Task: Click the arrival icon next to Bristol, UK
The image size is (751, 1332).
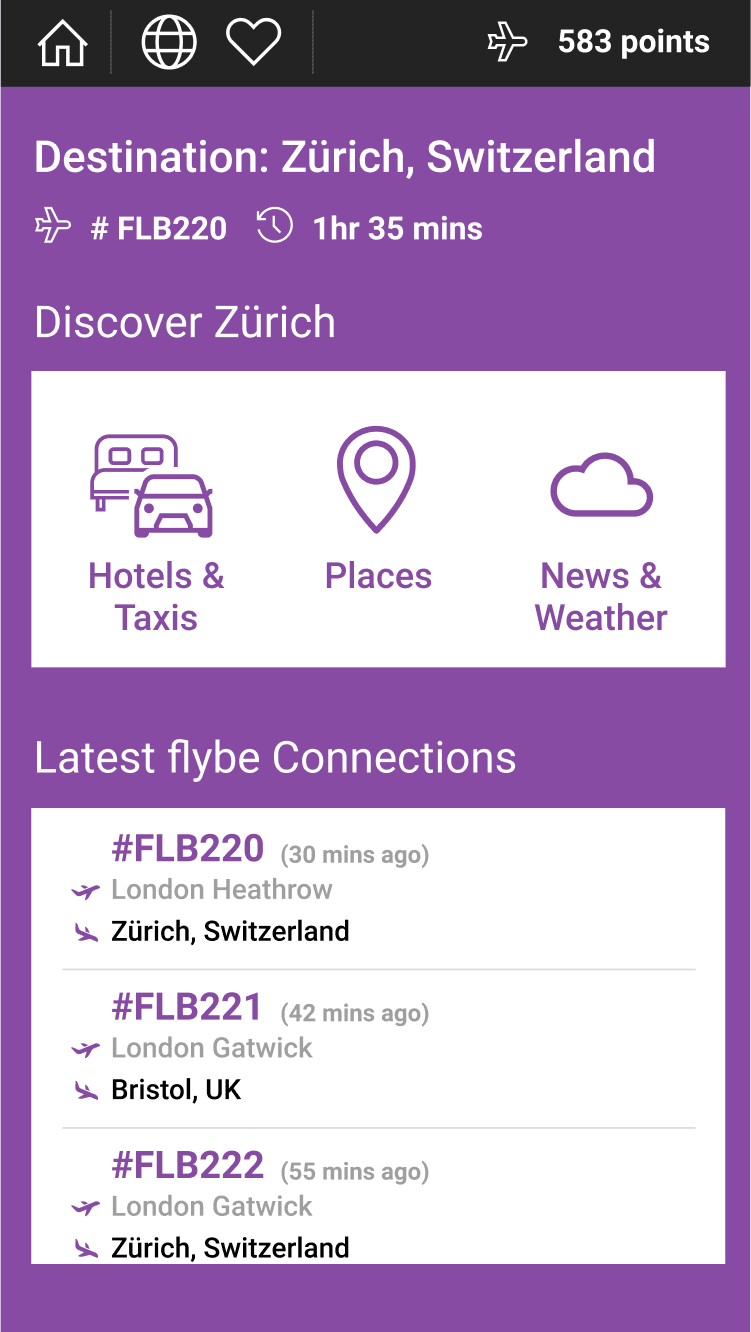Action: click(86, 1089)
